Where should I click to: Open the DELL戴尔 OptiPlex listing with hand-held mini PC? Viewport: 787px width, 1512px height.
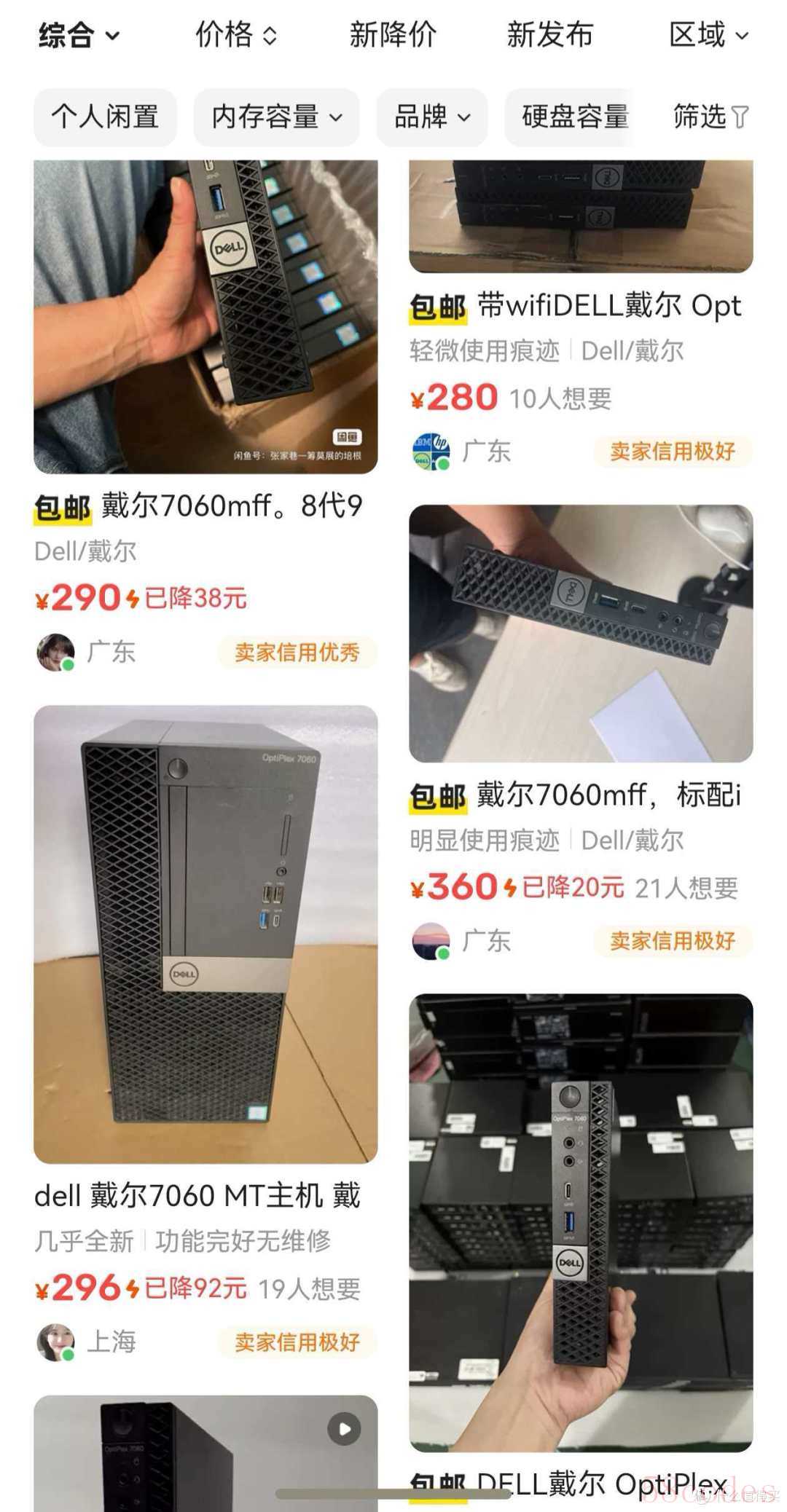tap(580, 1224)
